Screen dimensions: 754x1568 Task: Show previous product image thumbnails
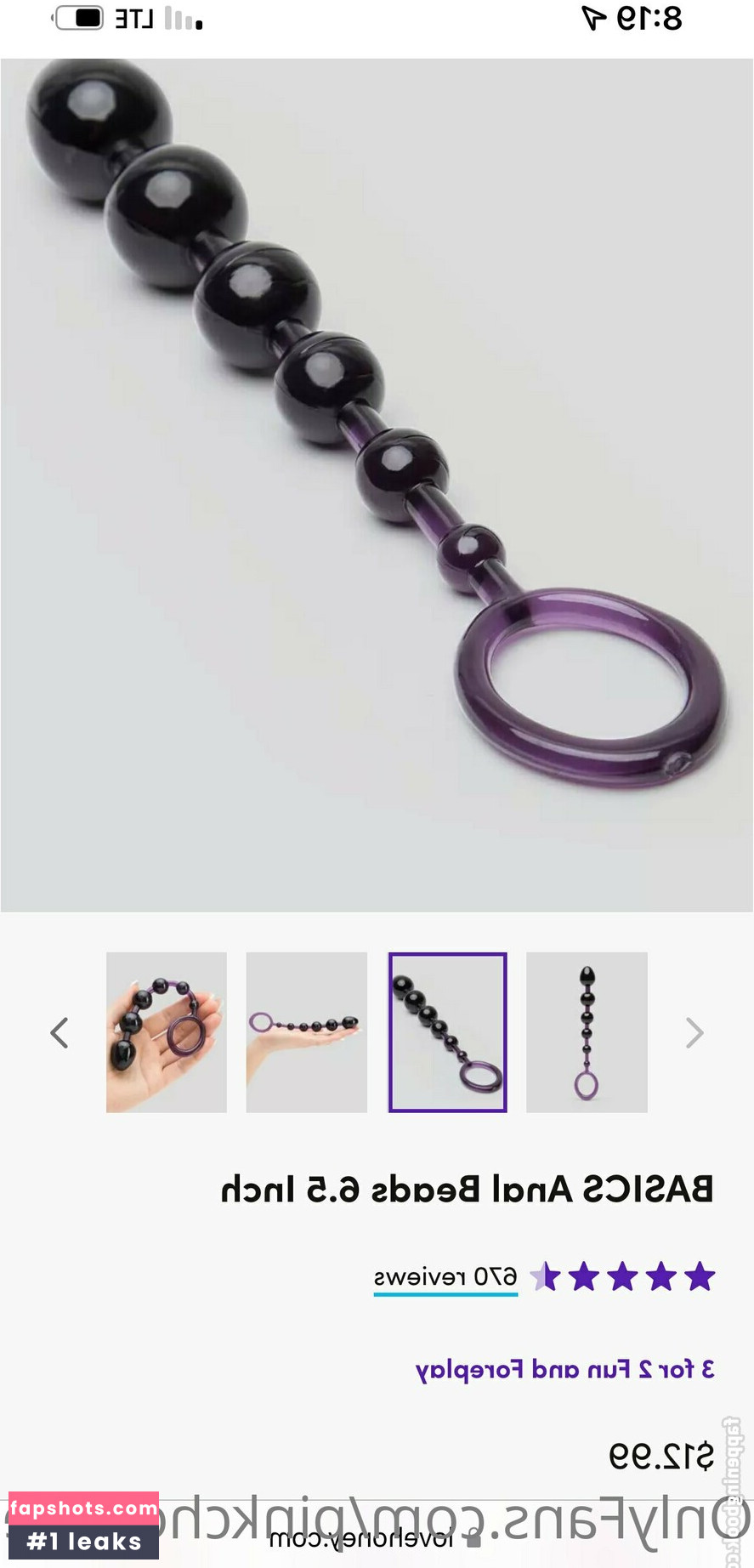pyautogui.click(x=59, y=1033)
